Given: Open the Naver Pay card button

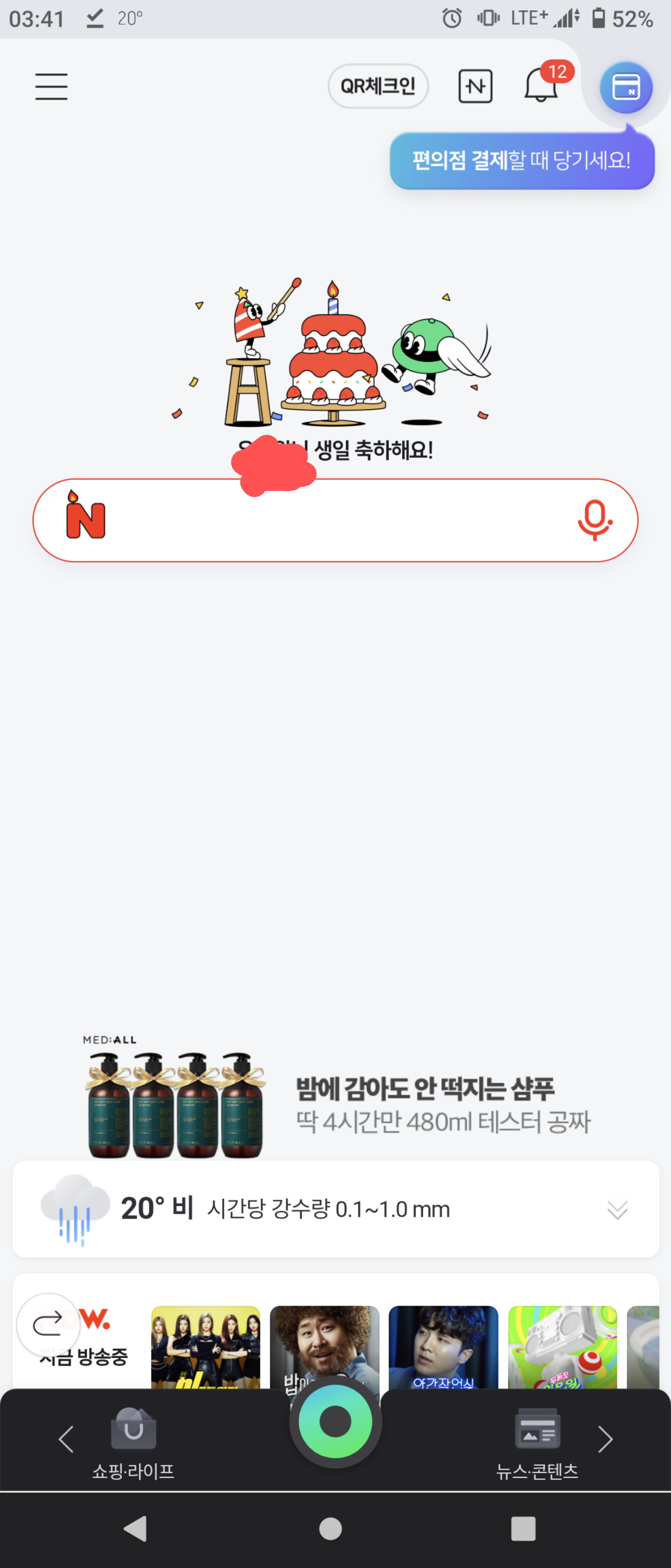Looking at the screenshot, I should 625,88.
